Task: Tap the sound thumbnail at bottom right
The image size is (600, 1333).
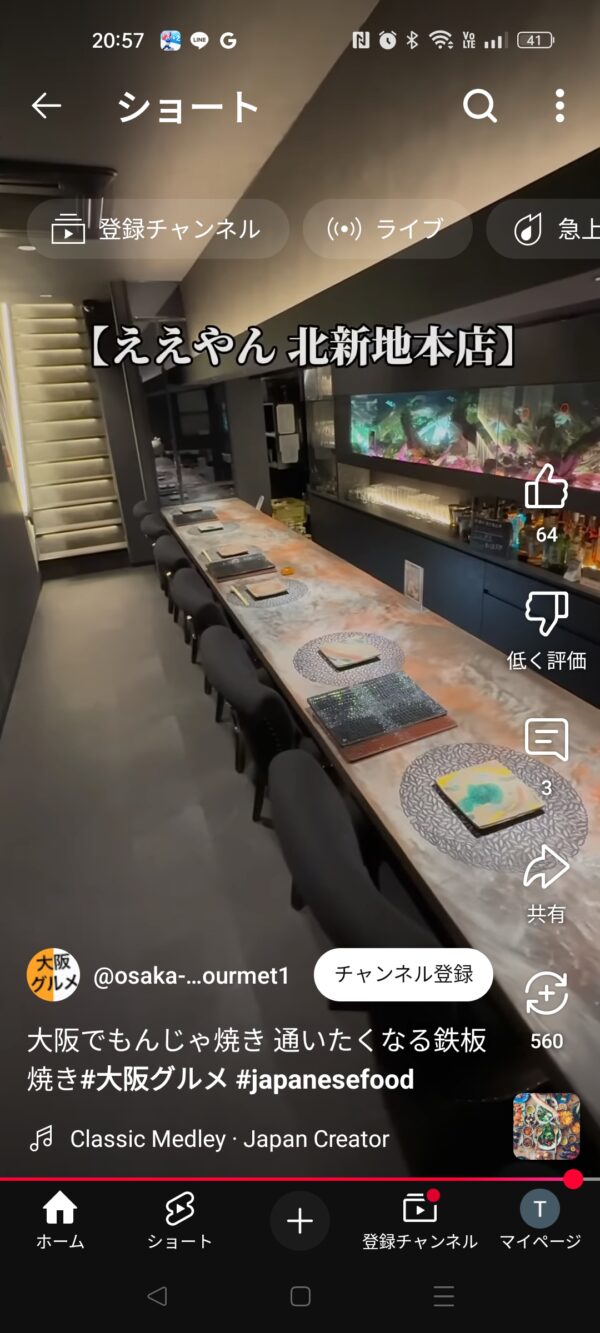Action: [x=546, y=1126]
